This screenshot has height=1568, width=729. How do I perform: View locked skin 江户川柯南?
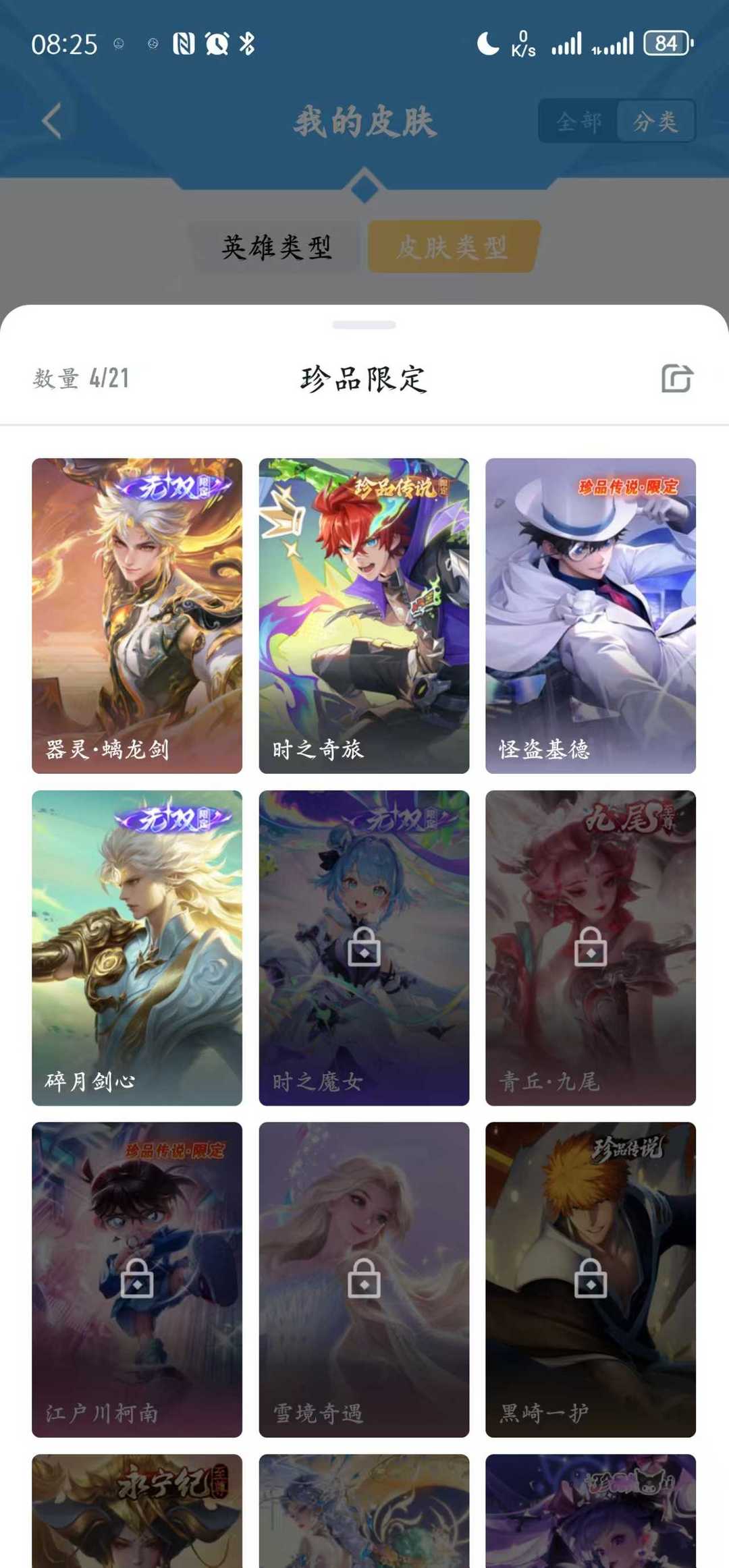[137, 1279]
